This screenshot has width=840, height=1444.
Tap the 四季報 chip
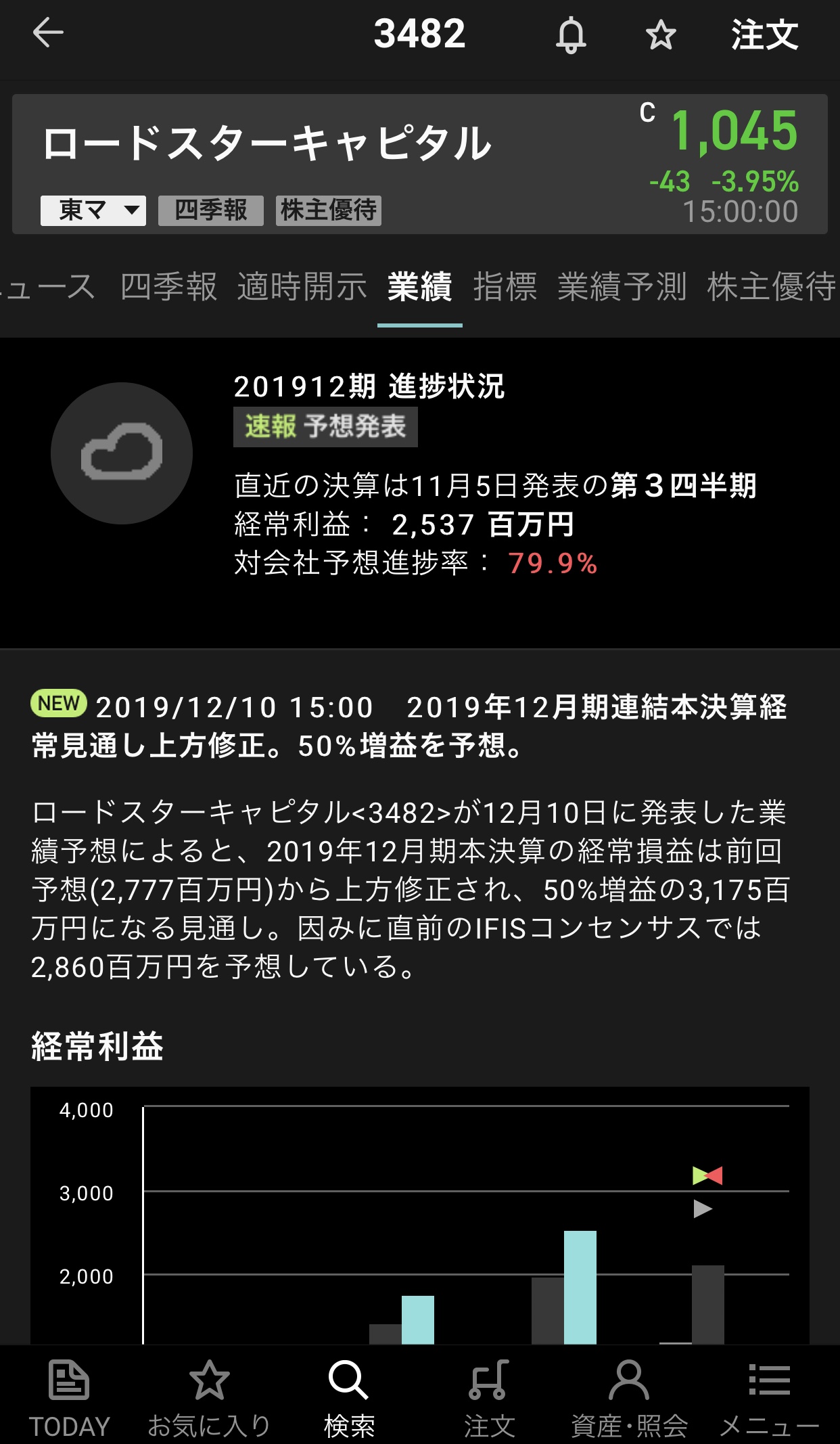tap(210, 210)
